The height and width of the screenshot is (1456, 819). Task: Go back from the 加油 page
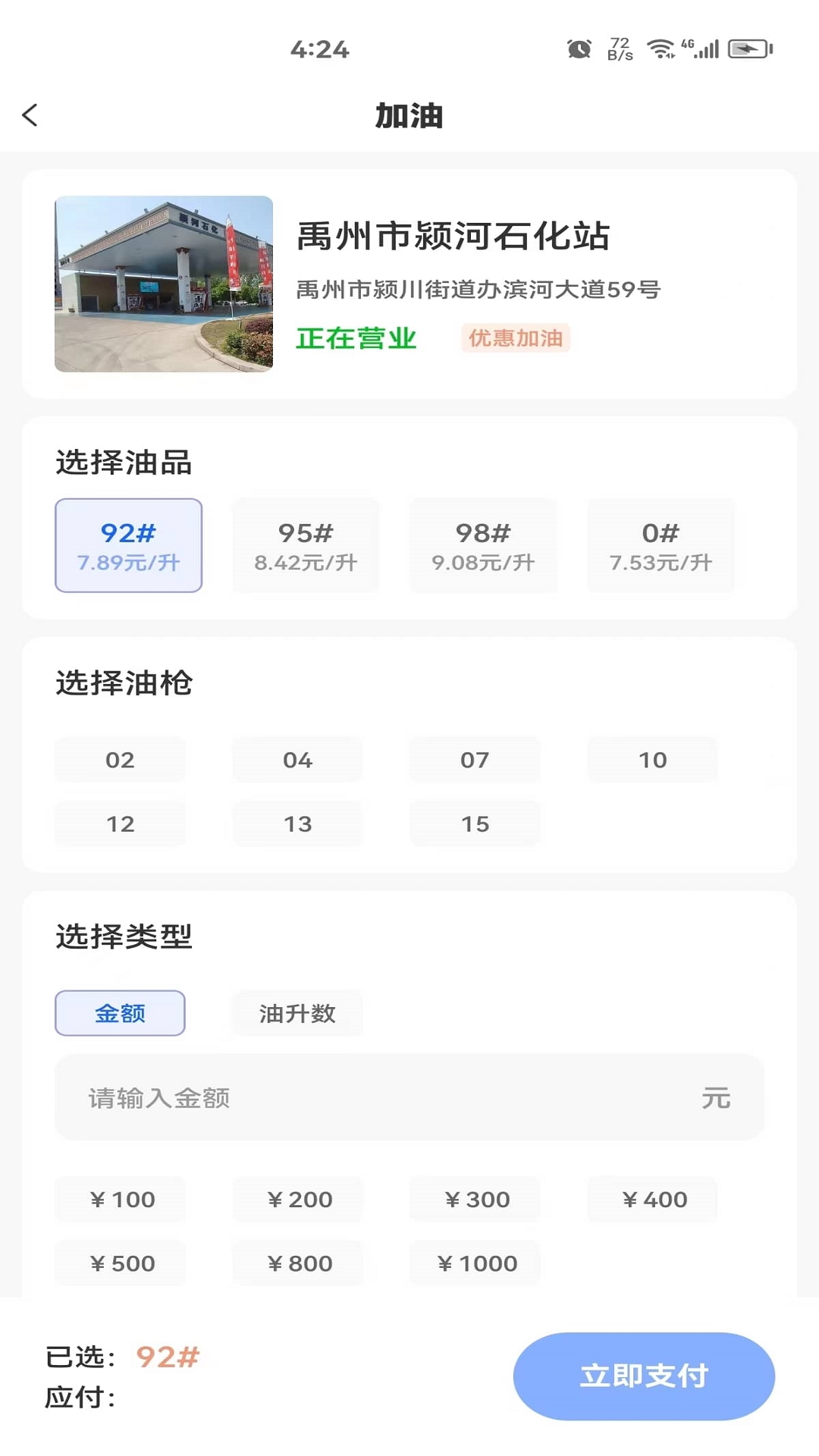[x=30, y=115]
